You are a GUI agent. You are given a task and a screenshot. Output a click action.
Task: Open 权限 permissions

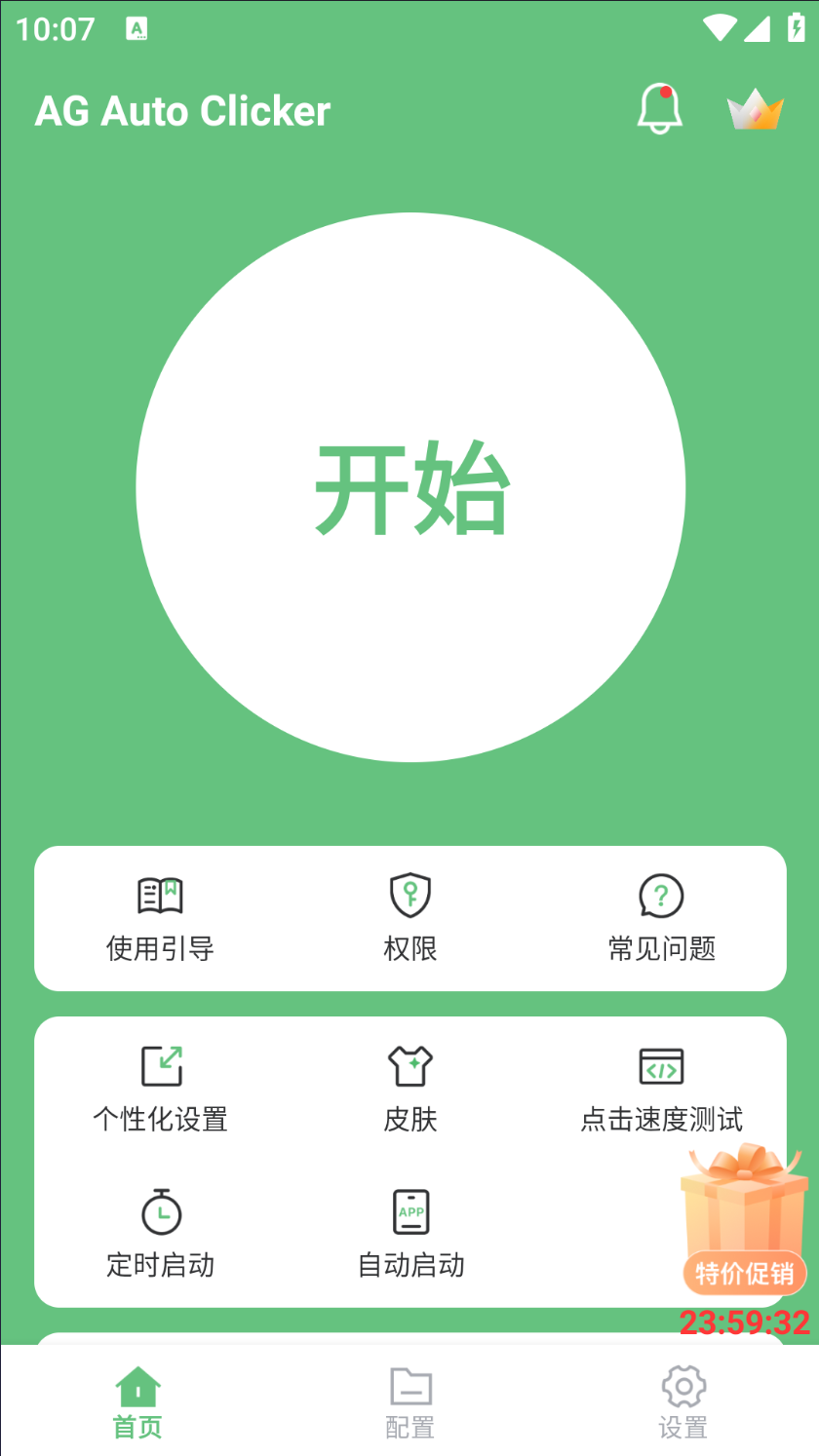click(x=410, y=918)
